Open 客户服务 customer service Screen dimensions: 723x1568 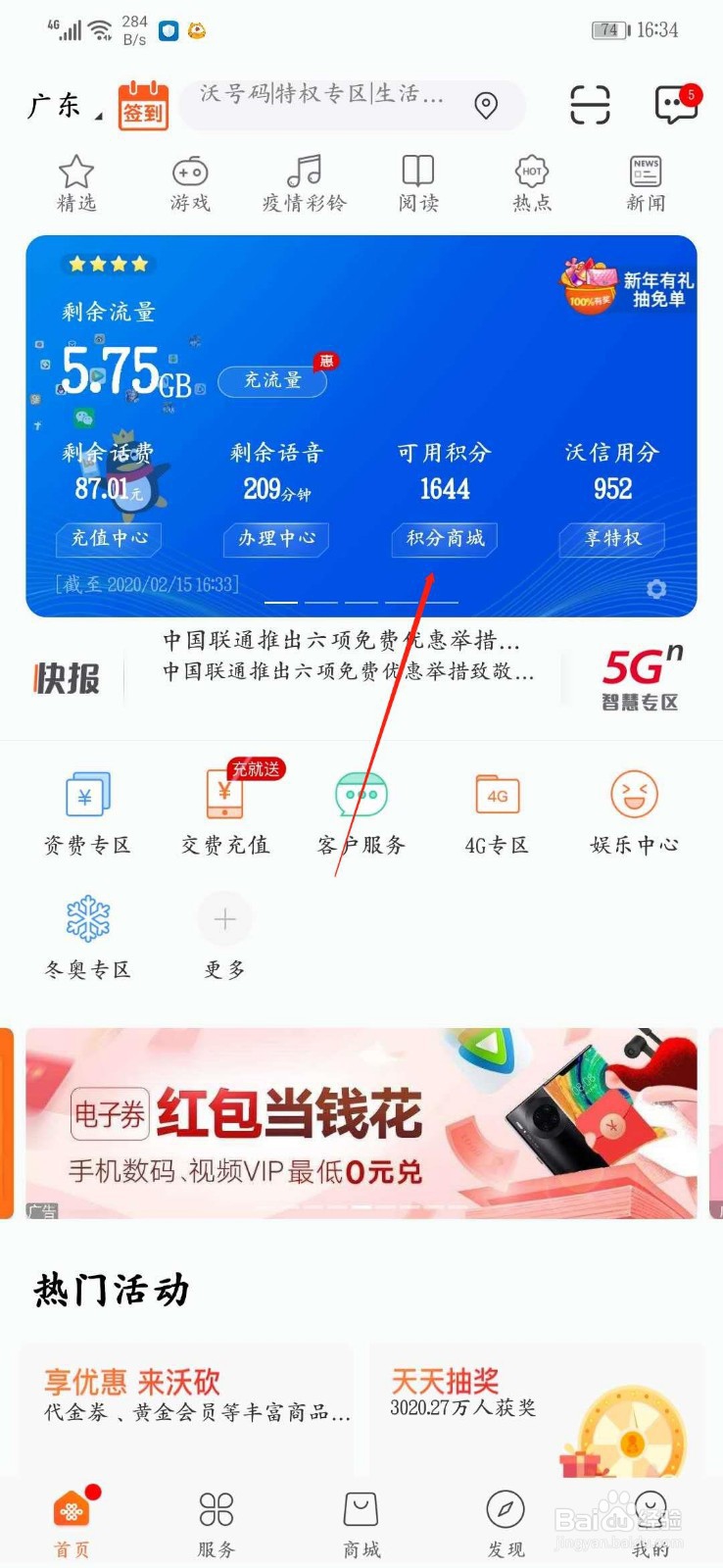(360, 808)
